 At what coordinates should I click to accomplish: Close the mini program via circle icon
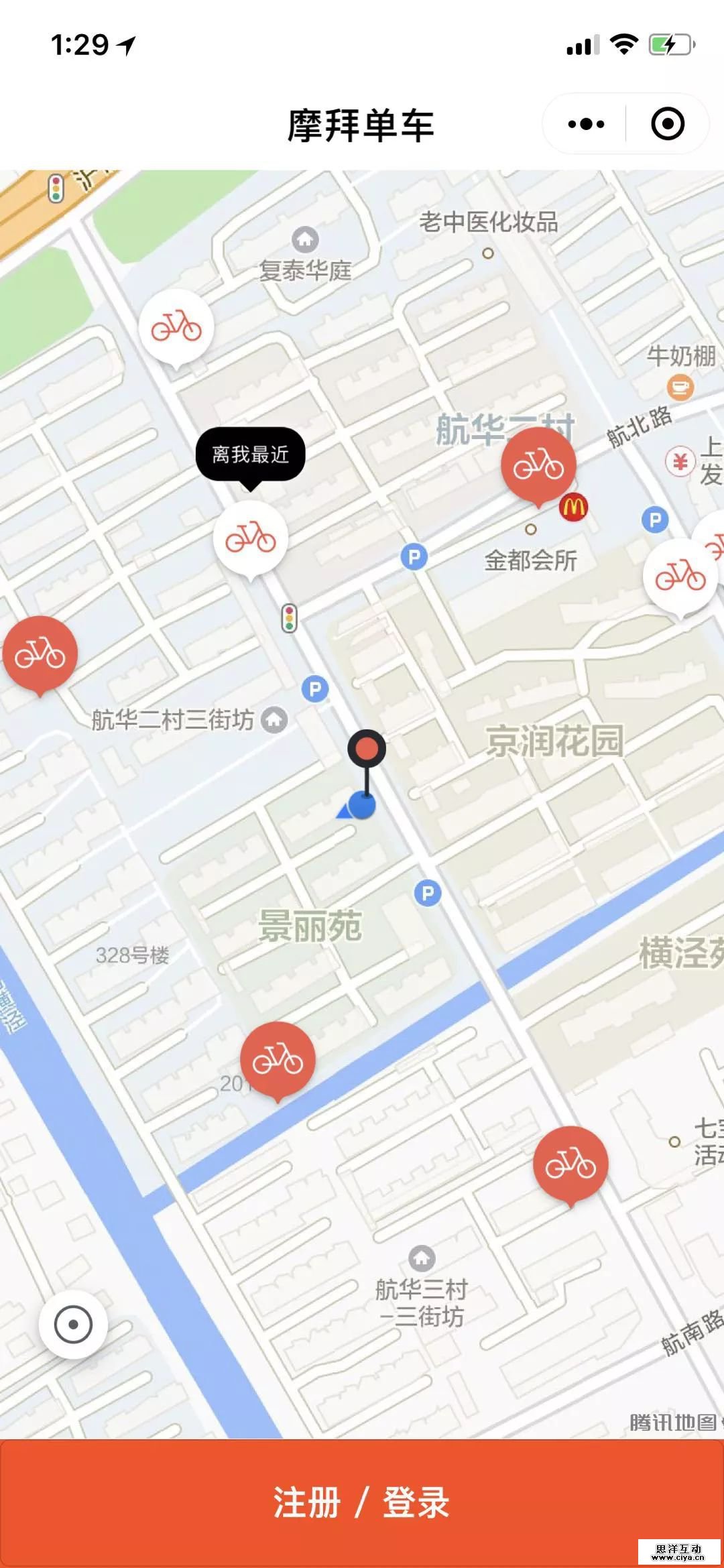coord(667,124)
